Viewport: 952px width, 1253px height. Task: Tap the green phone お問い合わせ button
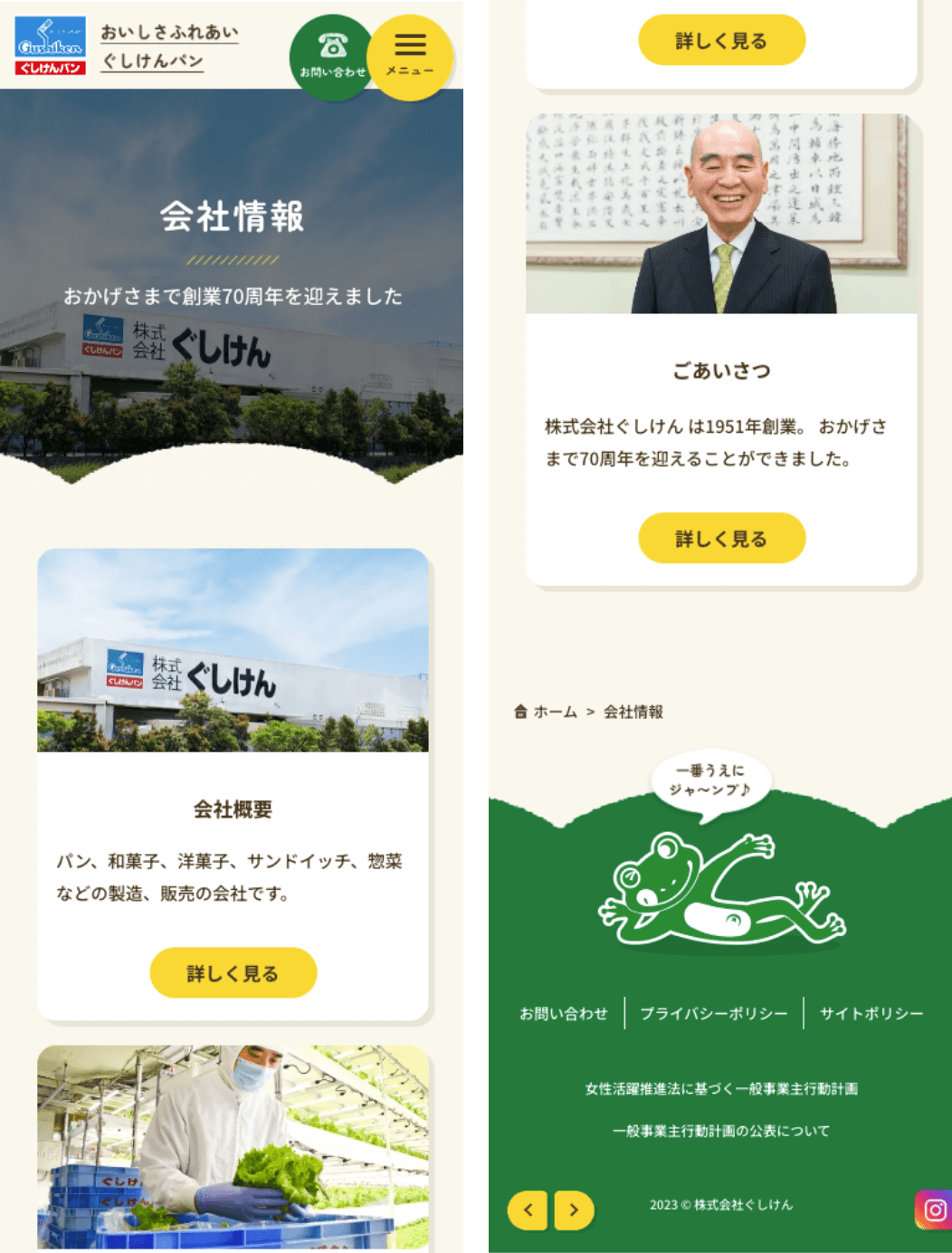(331, 56)
